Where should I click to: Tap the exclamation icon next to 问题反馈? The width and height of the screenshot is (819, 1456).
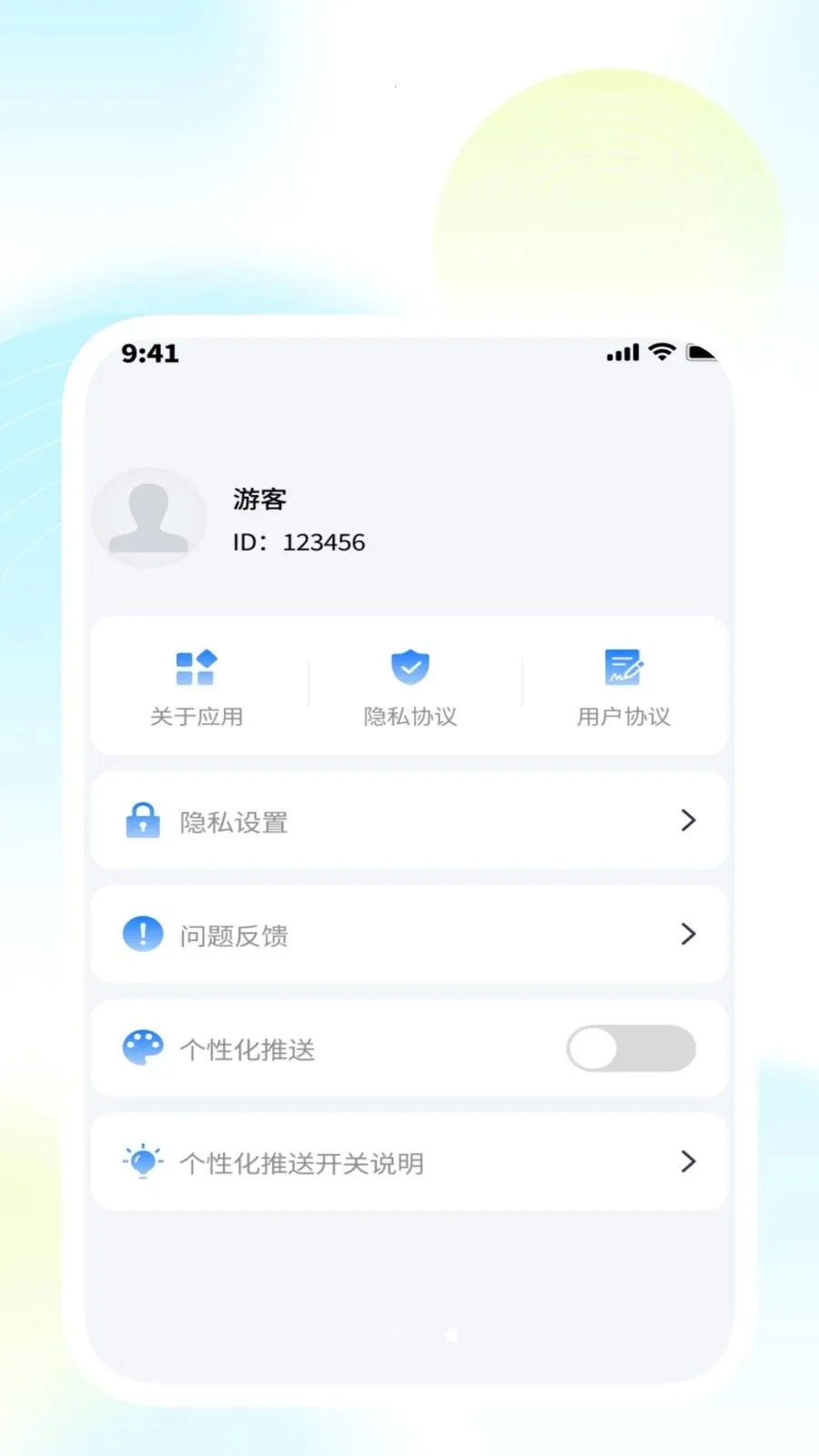[143, 933]
